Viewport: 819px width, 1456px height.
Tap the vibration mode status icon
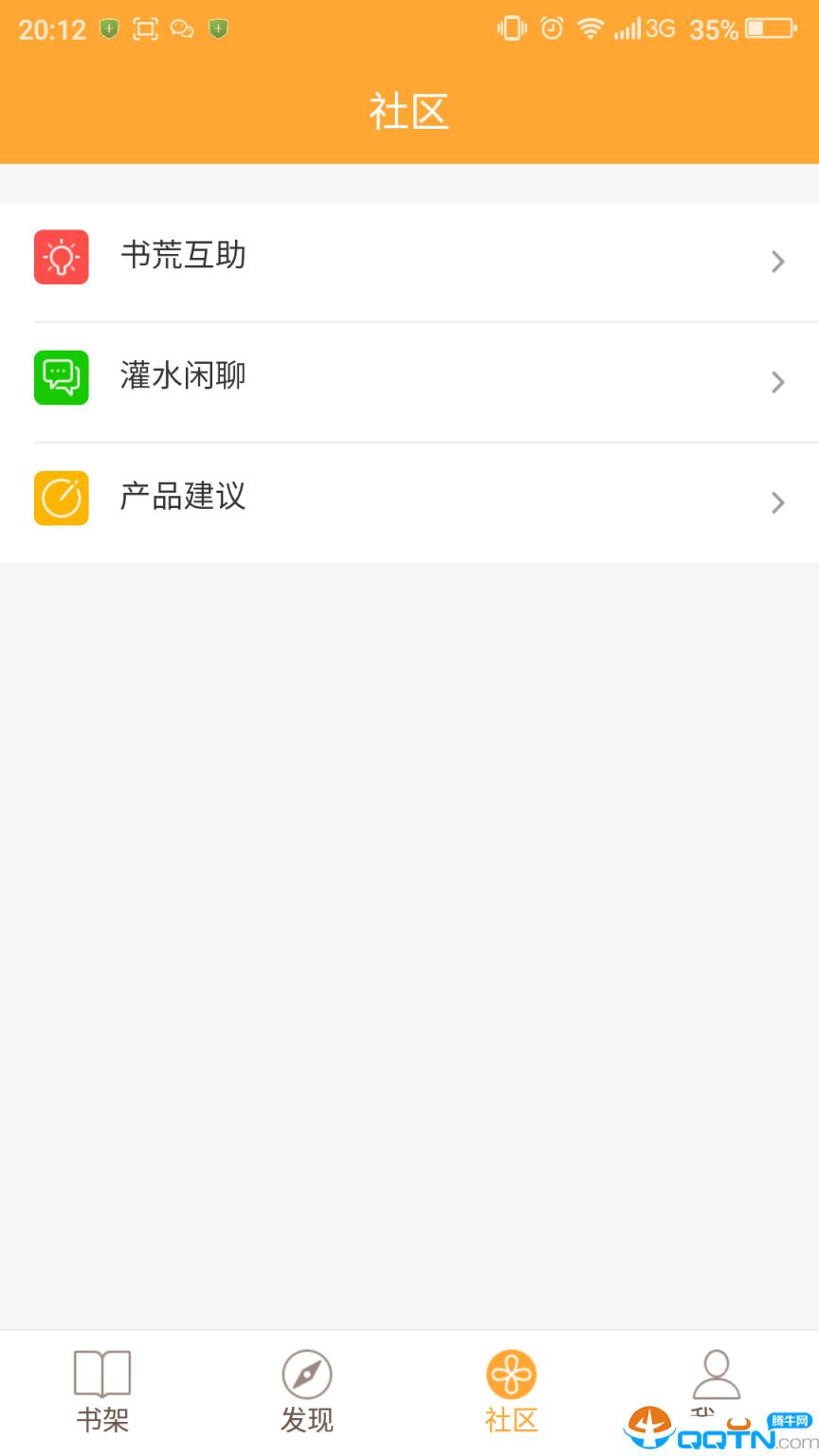tap(510, 28)
